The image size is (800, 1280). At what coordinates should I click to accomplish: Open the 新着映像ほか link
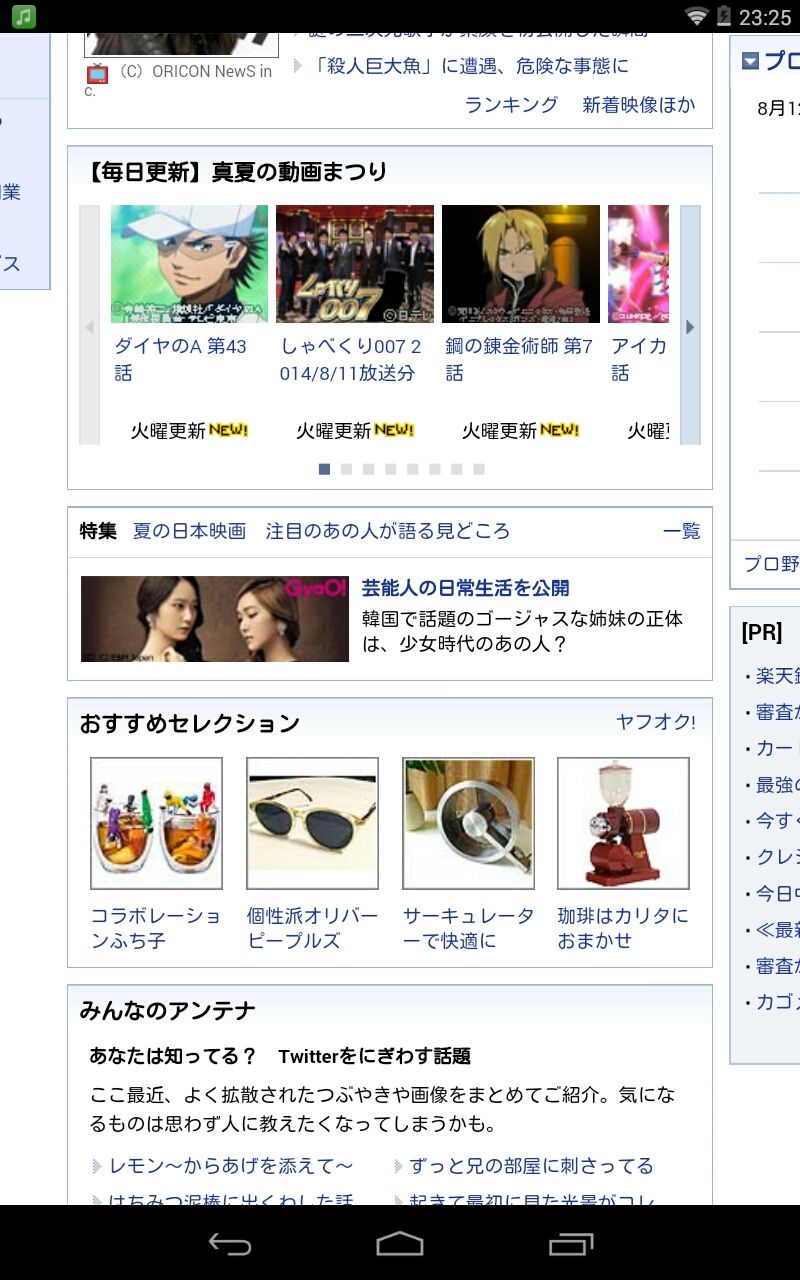640,104
